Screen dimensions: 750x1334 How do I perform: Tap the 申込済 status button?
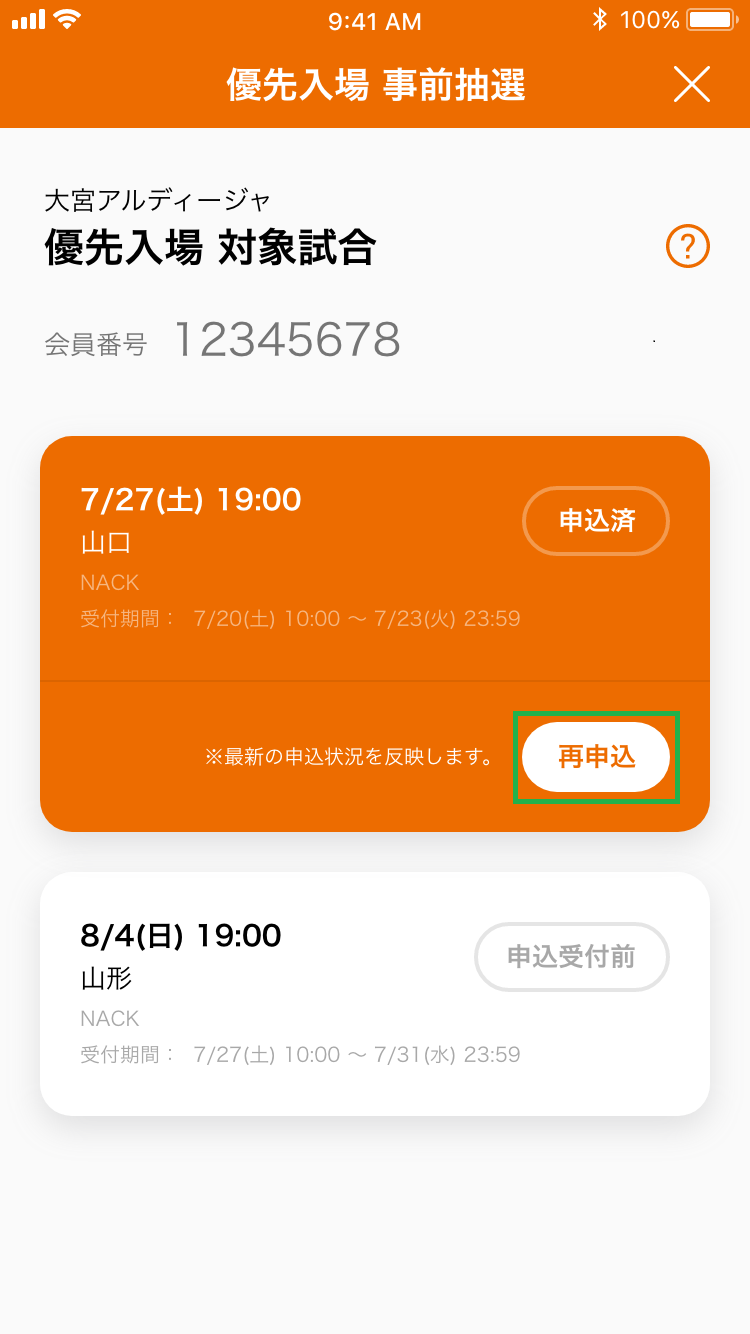(x=596, y=521)
